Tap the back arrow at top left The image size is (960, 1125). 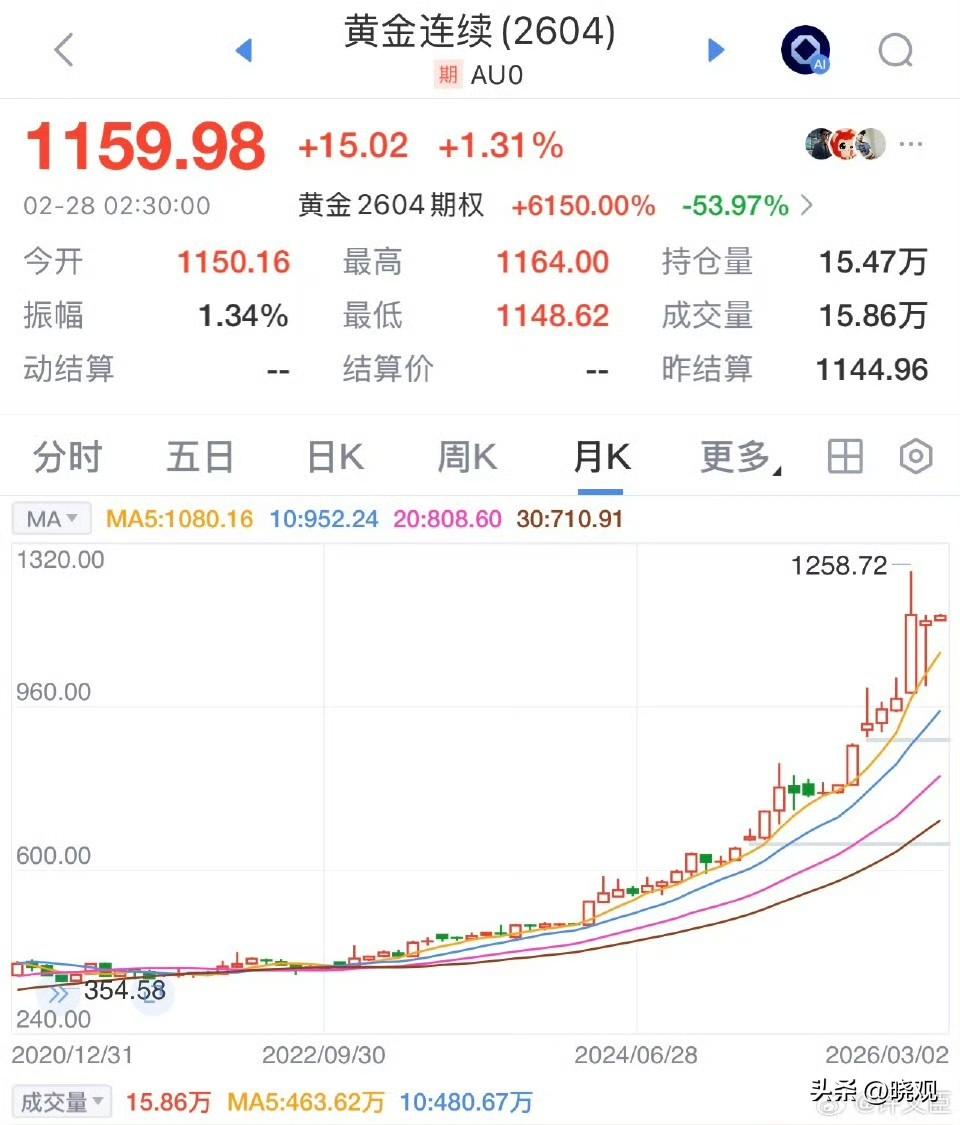(63, 50)
